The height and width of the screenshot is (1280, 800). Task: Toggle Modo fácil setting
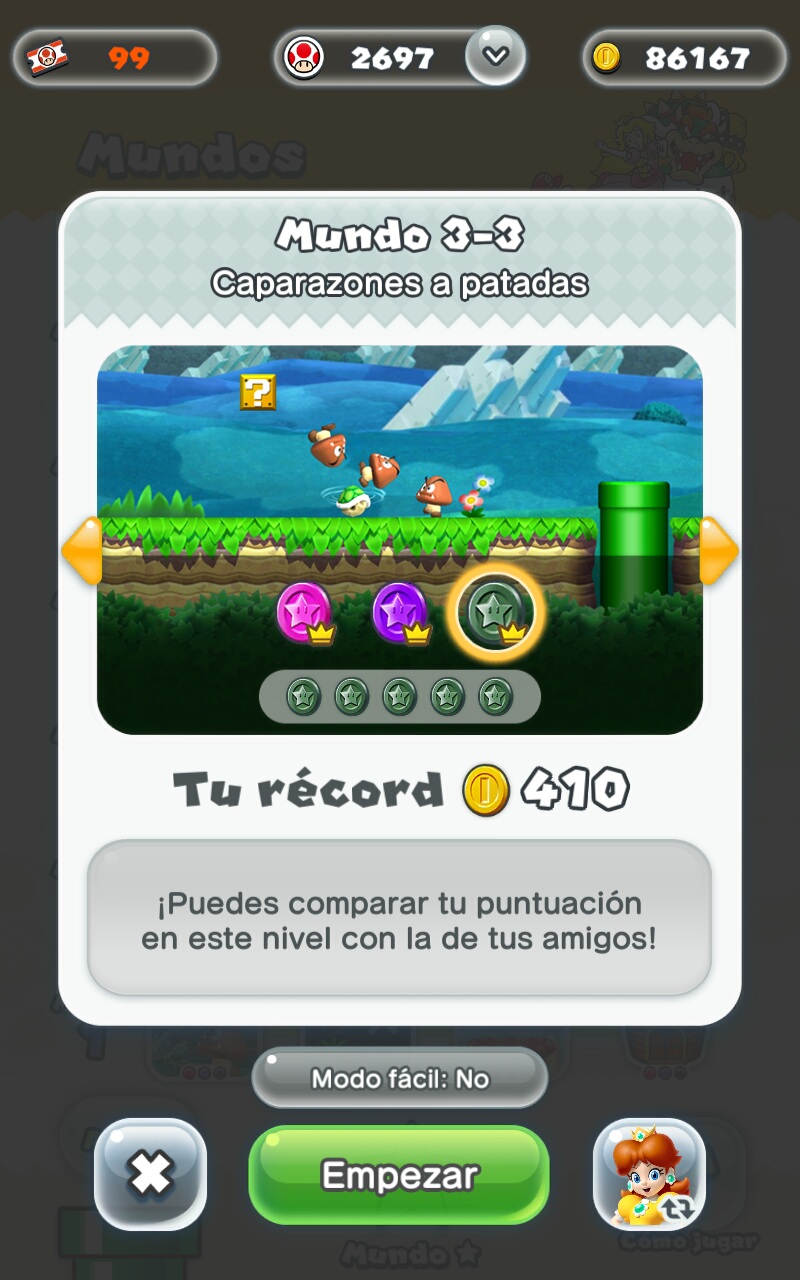(399, 1079)
